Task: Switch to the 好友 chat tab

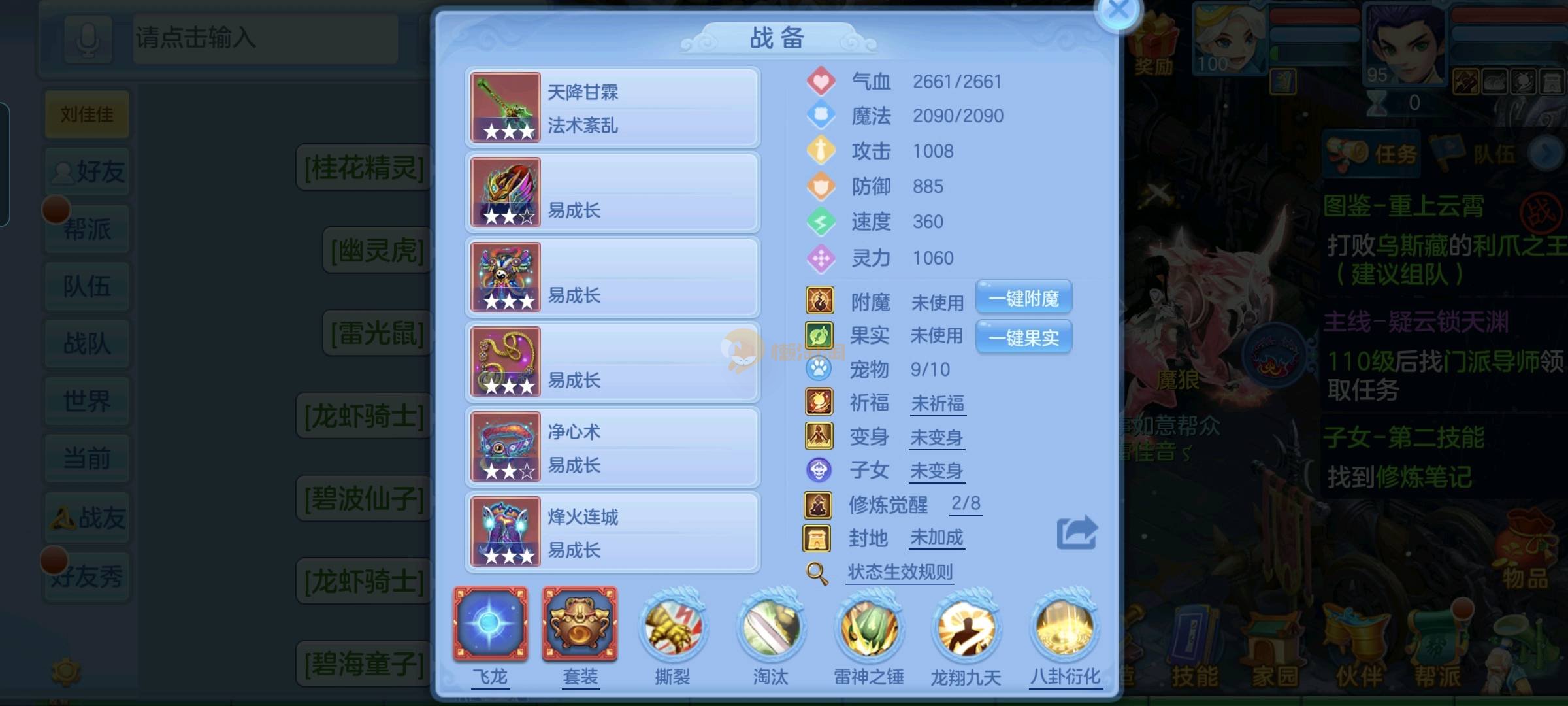Action: point(88,172)
